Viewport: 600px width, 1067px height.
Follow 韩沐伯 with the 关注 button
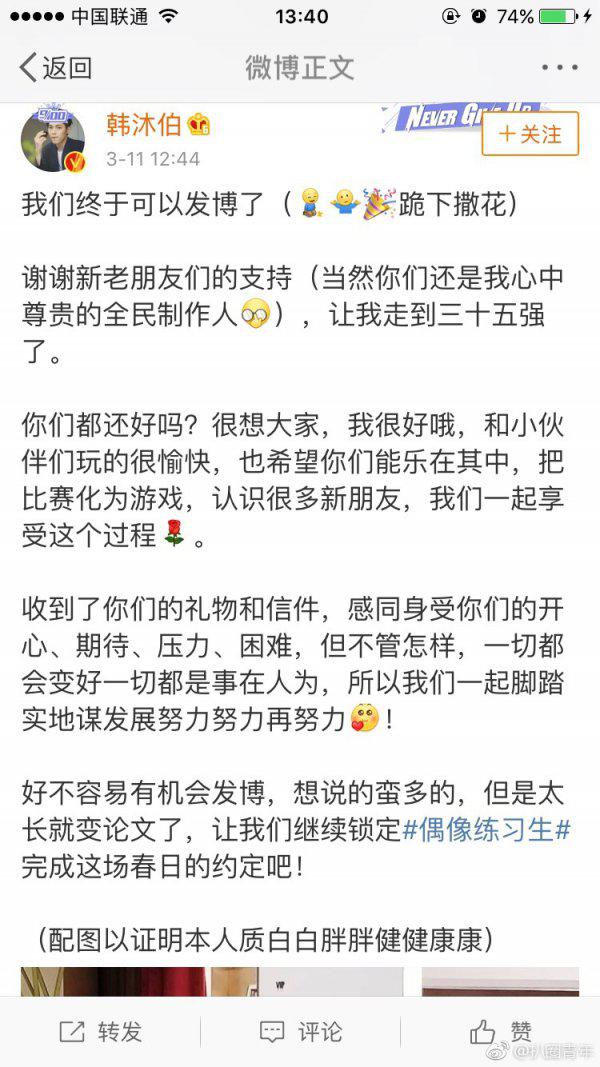pos(530,134)
